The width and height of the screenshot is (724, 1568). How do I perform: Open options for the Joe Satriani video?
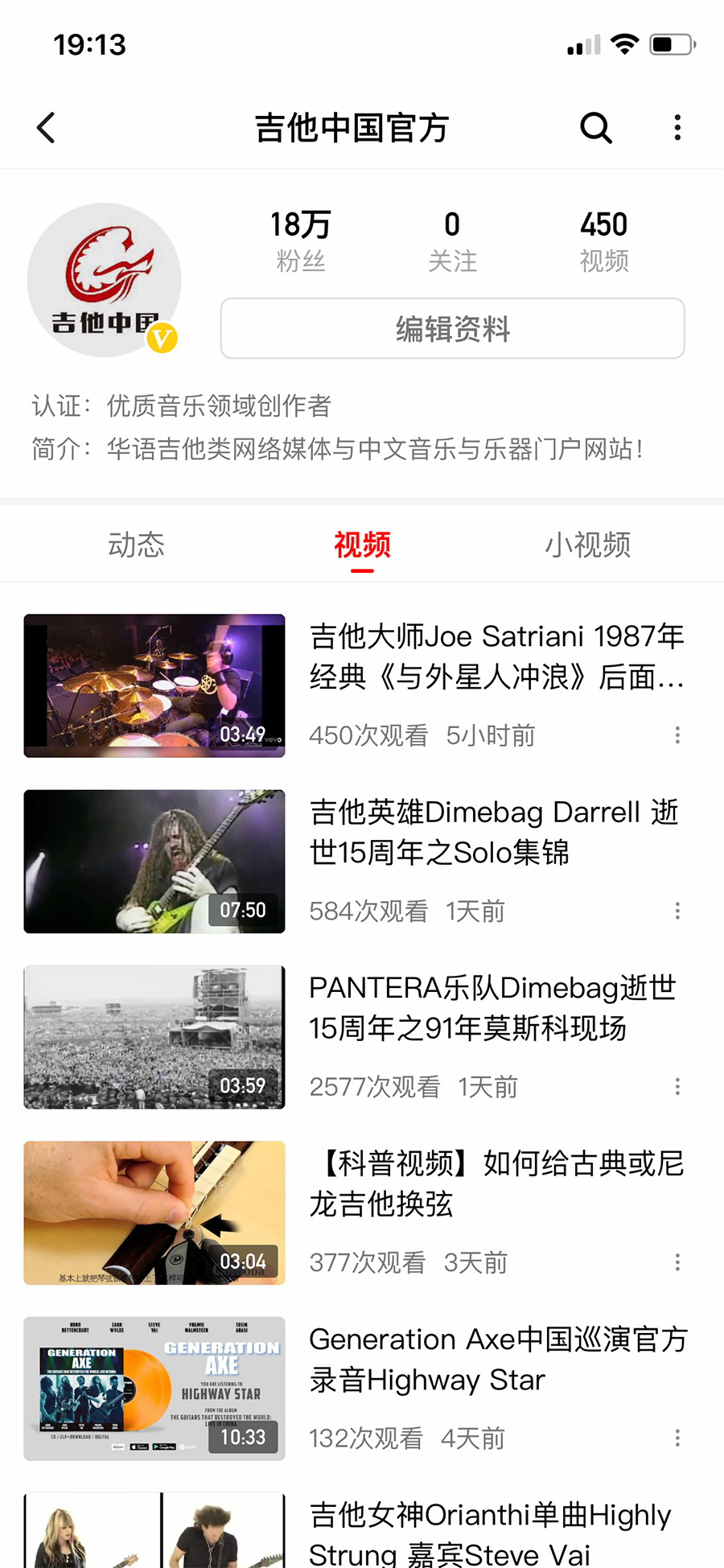(x=677, y=735)
